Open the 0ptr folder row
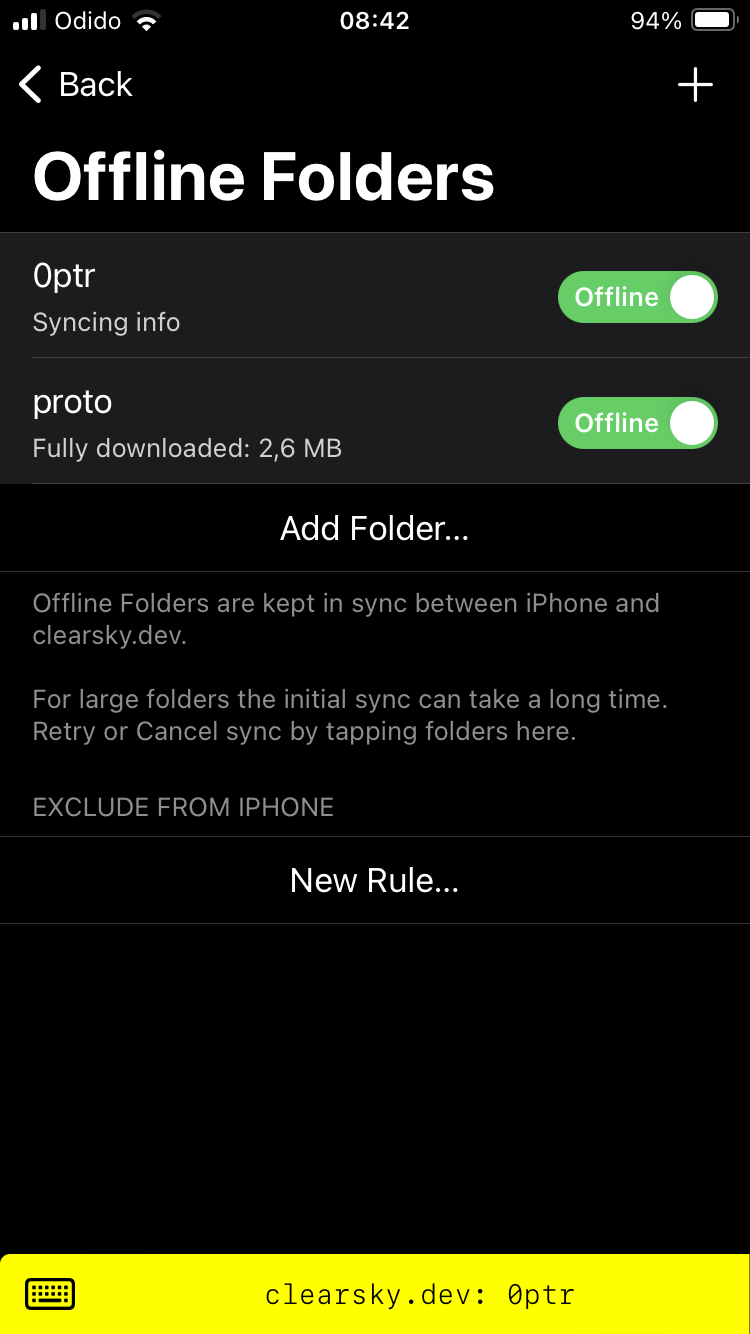750x1334 pixels. click(375, 296)
